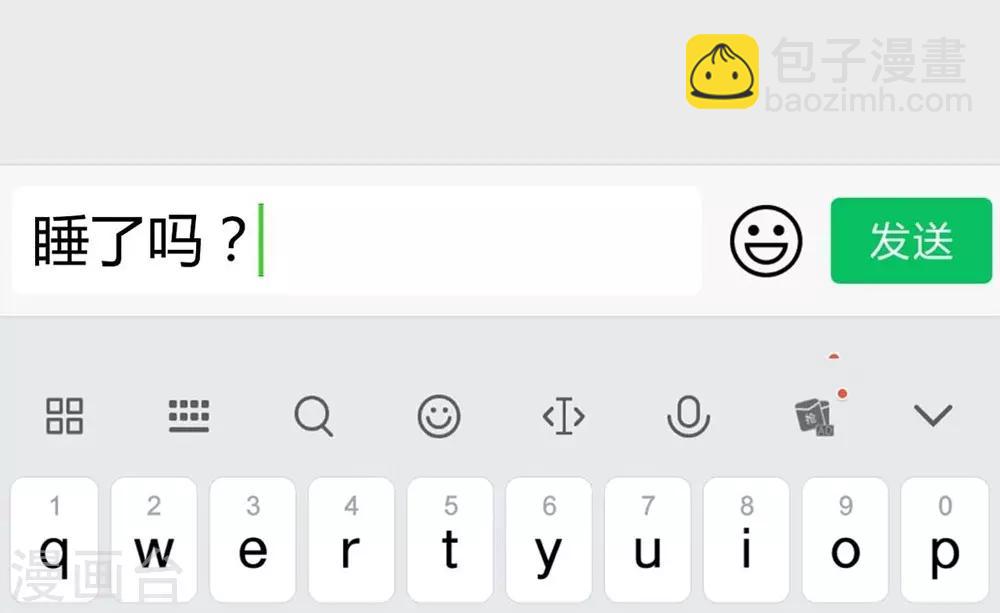Activate cursor movement tool
Screen dimensions: 1000x613
click(563, 415)
